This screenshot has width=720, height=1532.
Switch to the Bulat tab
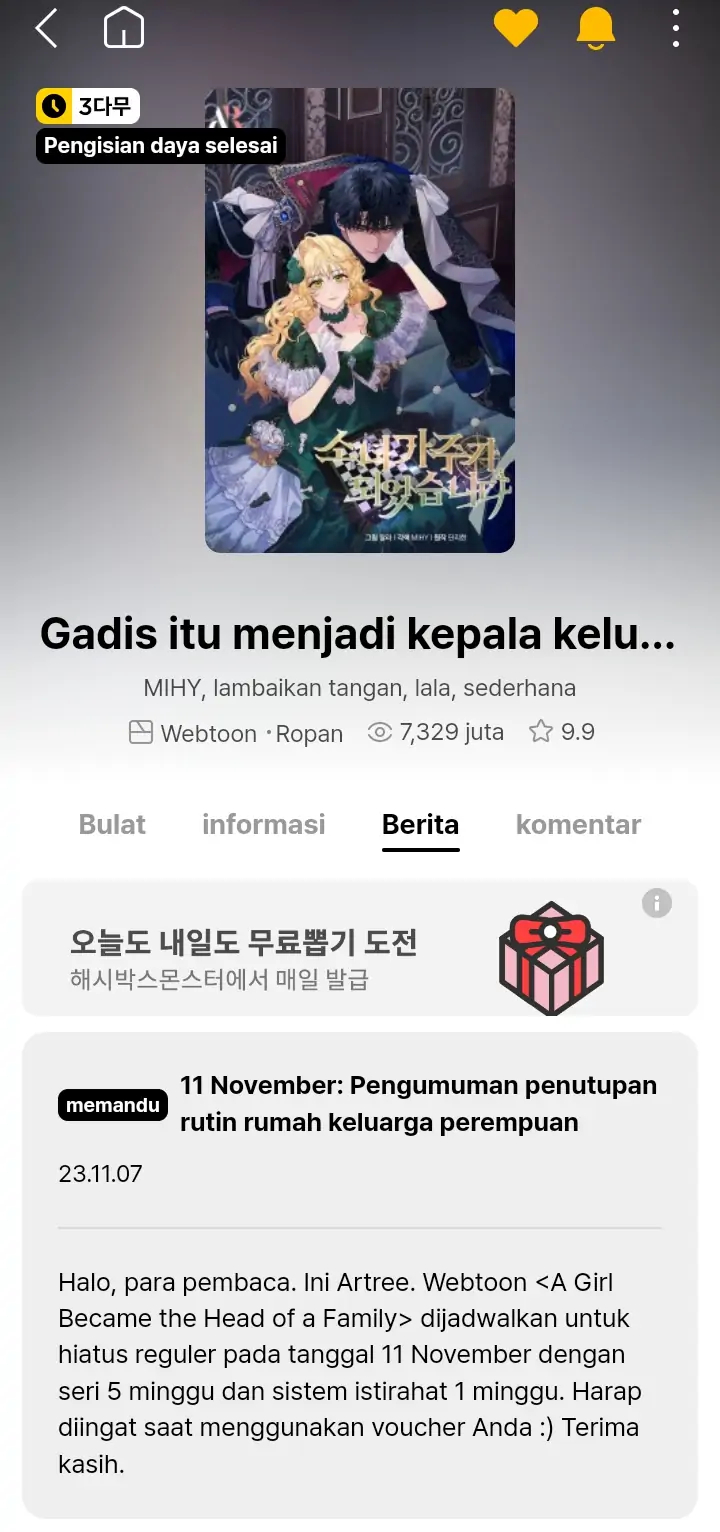[x=112, y=824]
